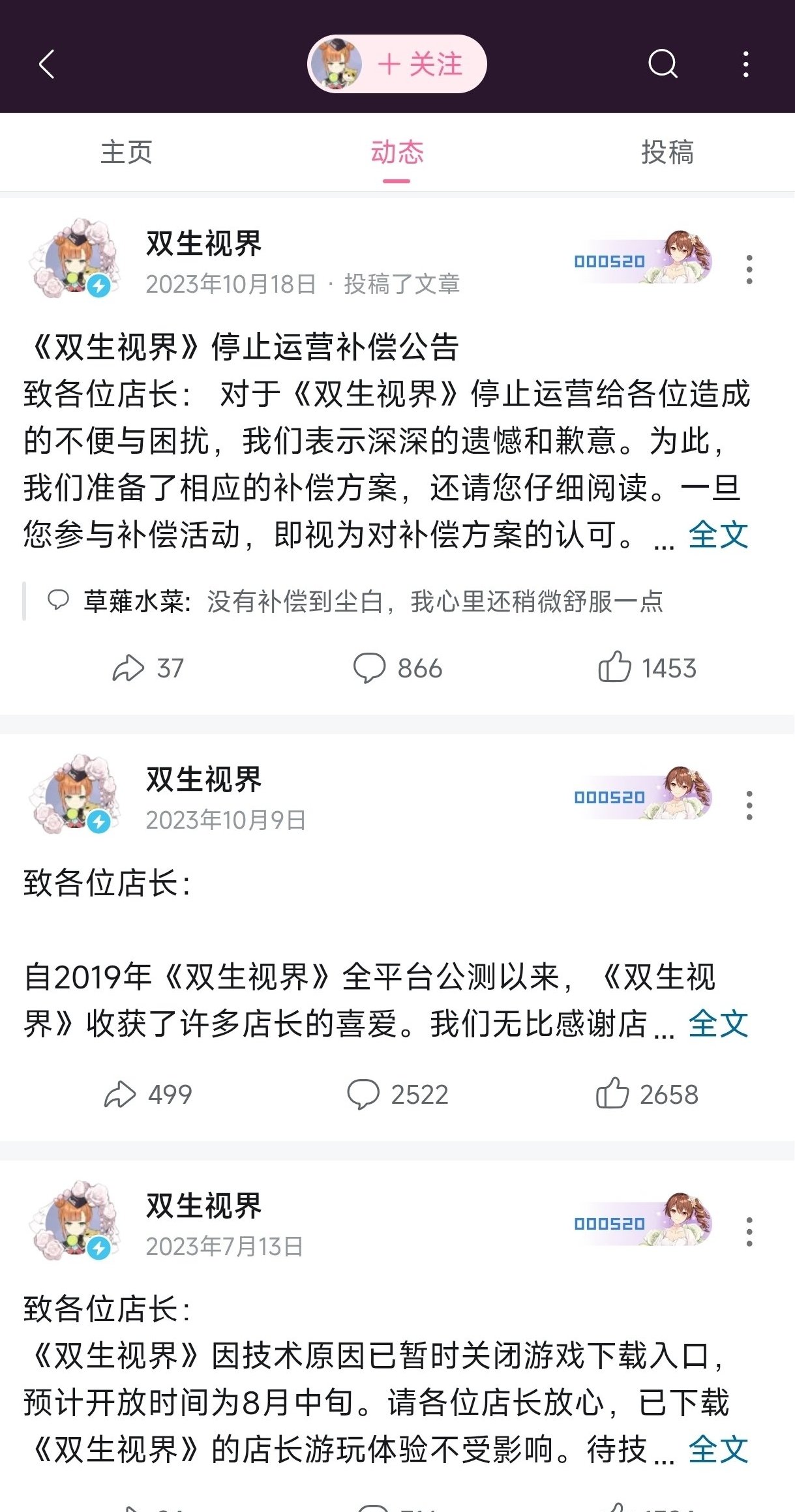Image resolution: width=795 pixels, height=1512 pixels.
Task: Open more options on the October 18 post
Action: pos(749,269)
